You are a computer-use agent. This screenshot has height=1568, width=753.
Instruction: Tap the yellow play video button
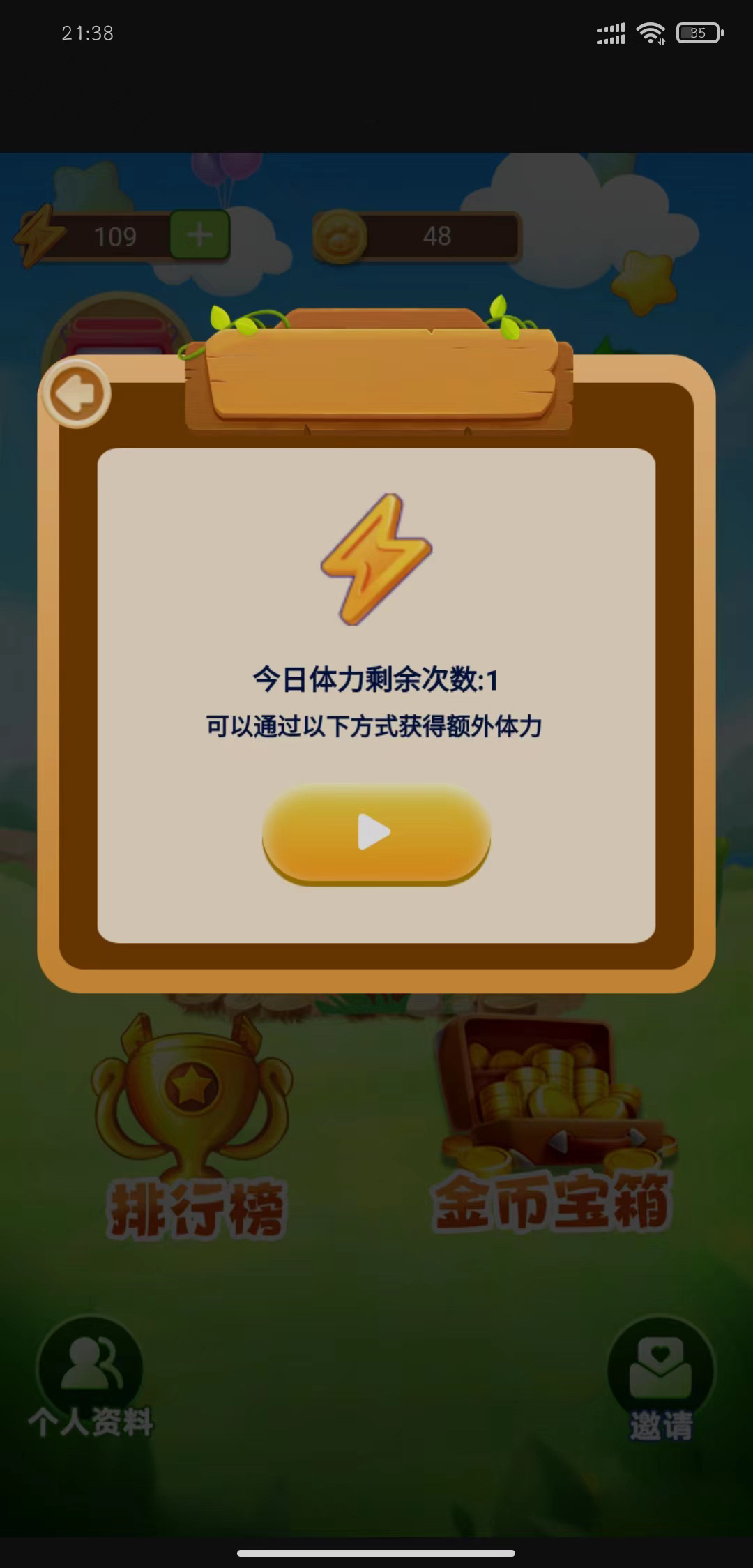(376, 834)
